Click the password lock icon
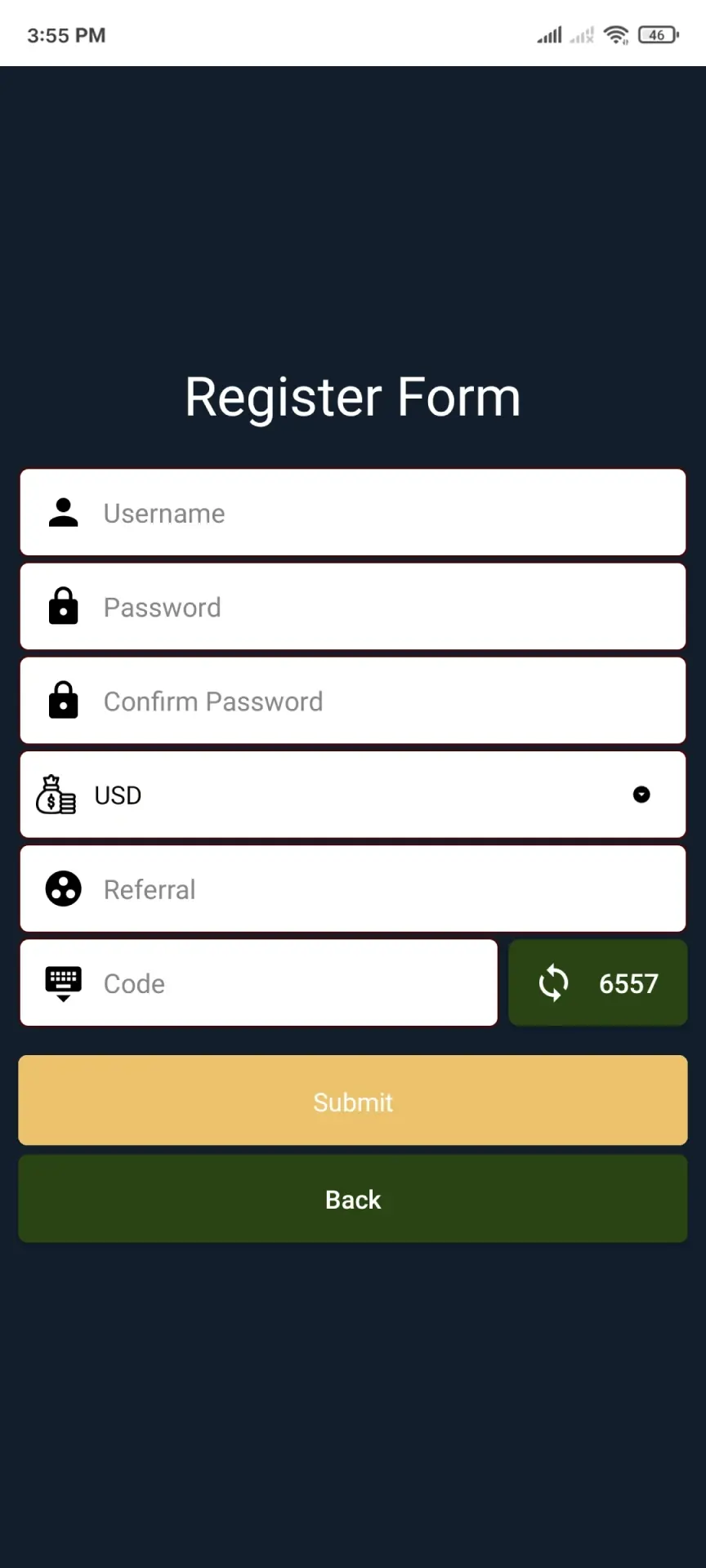 [64, 606]
